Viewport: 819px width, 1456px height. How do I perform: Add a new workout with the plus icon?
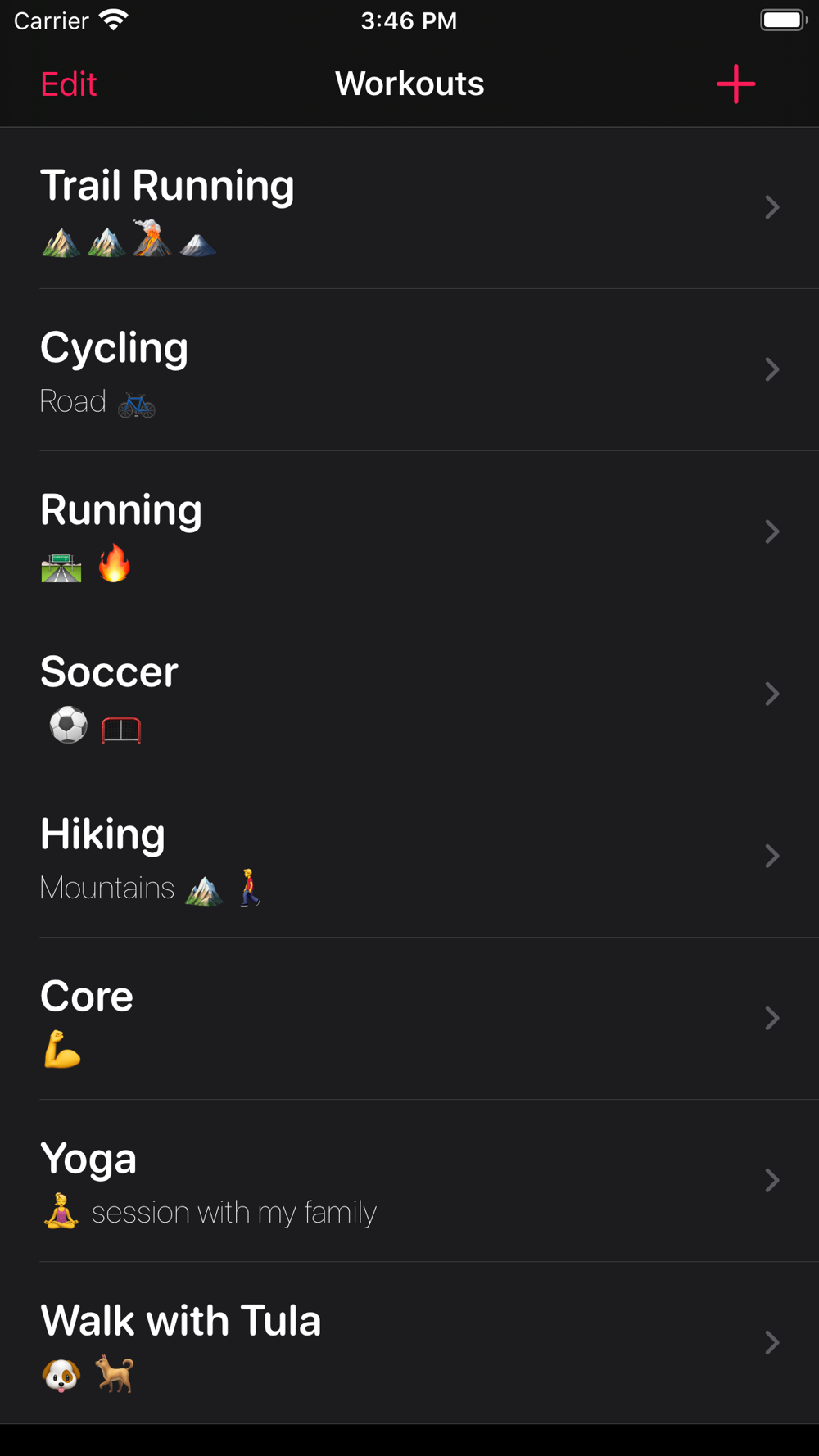[735, 84]
